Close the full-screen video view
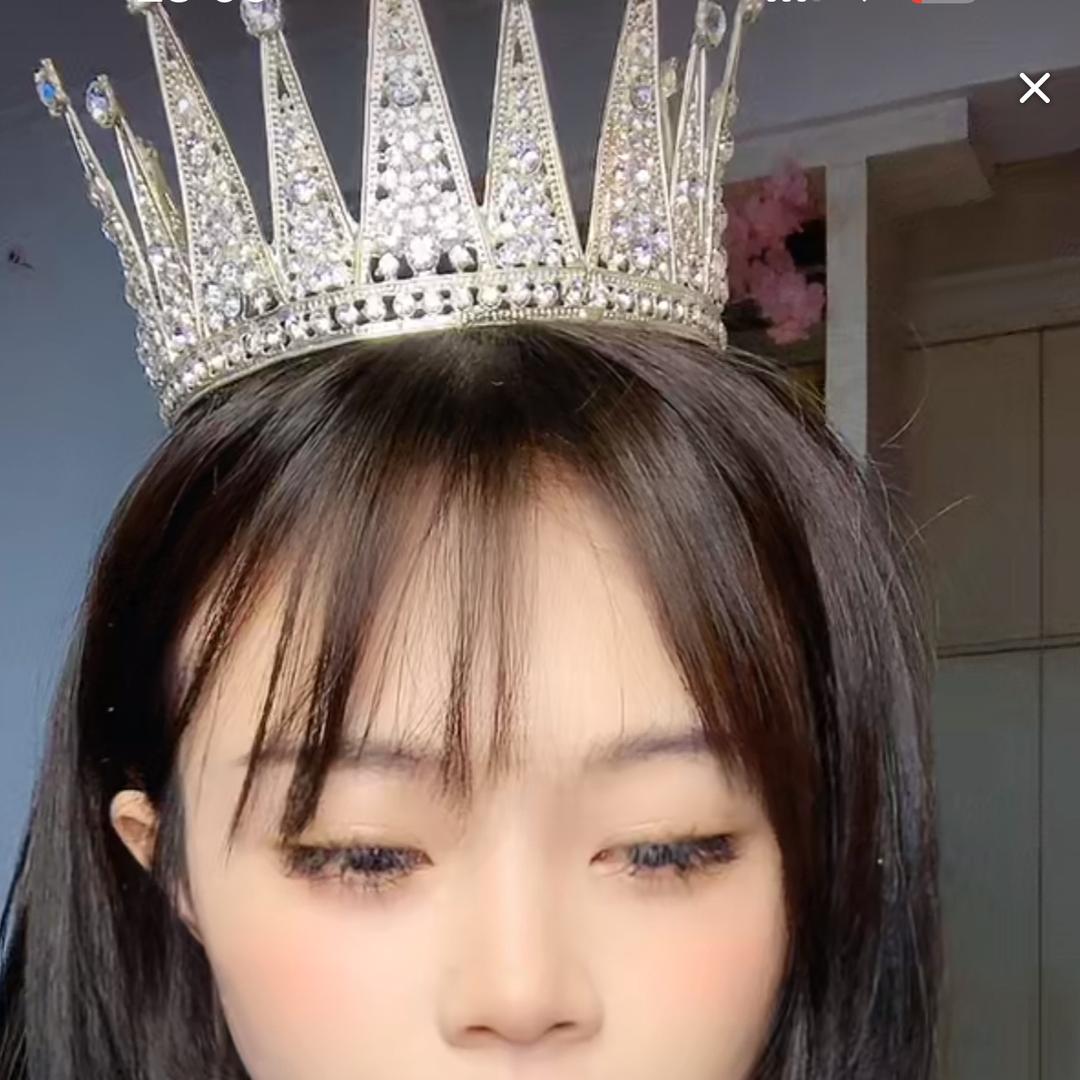Screen dimensions: 1080x1080 pyautogui.click(x=1034, y=88)
